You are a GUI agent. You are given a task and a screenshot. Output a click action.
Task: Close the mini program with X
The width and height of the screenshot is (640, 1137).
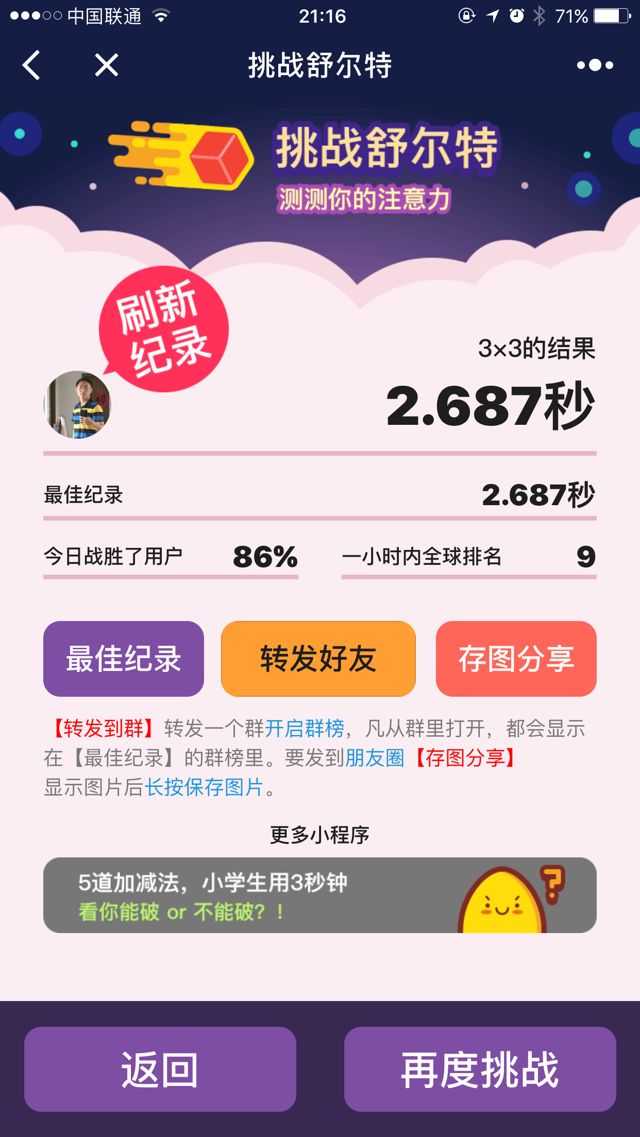click(106, 66)
